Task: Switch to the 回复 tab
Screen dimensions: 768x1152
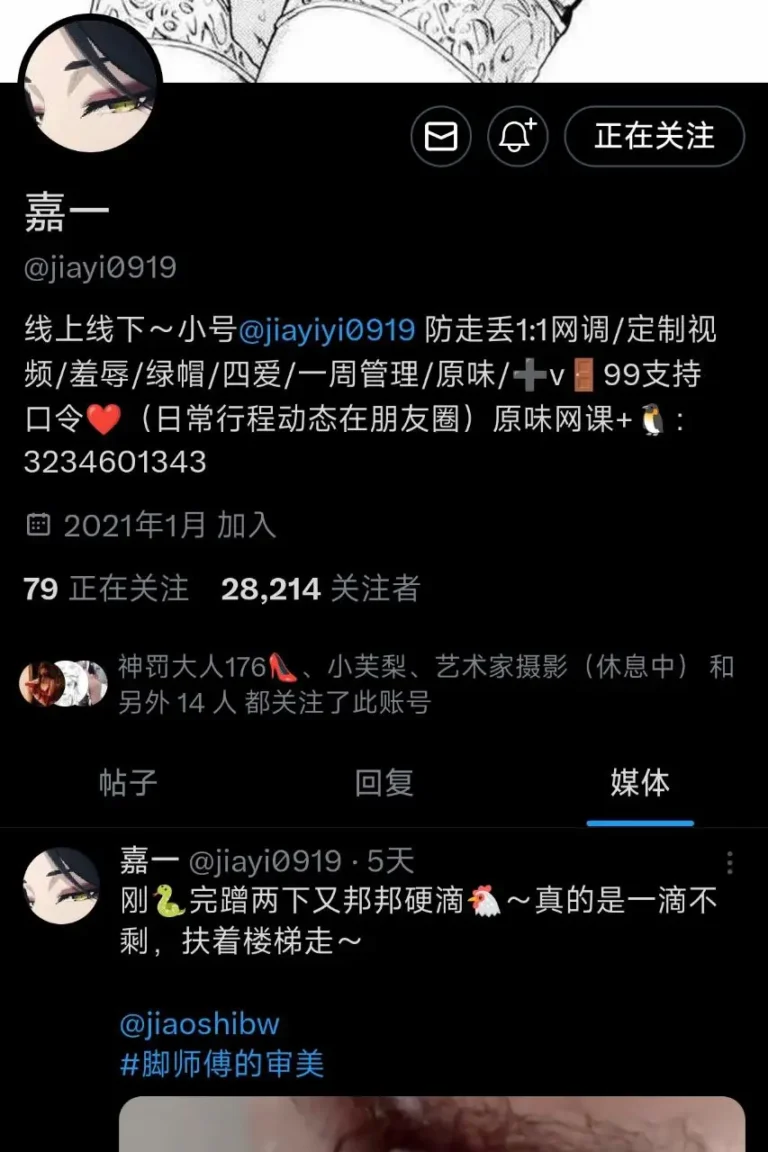Action: coord(384,783)
